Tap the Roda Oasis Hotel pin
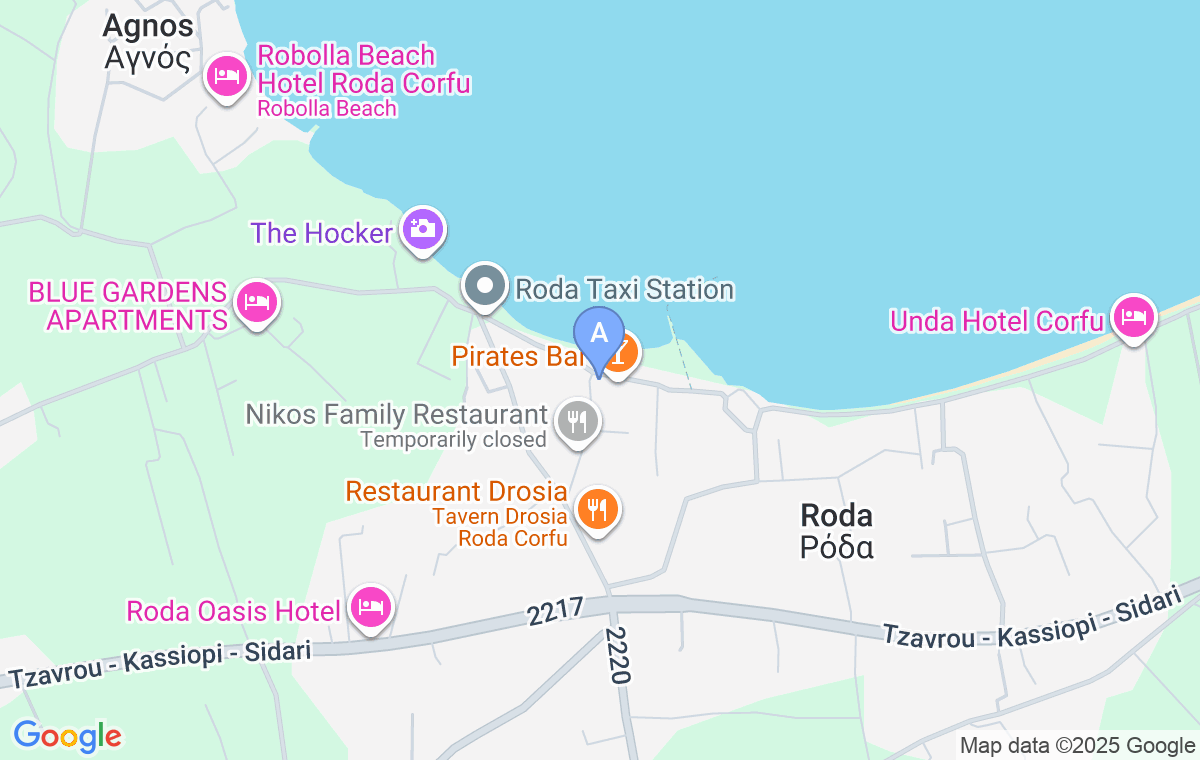1200x760 pixels. 371,606
